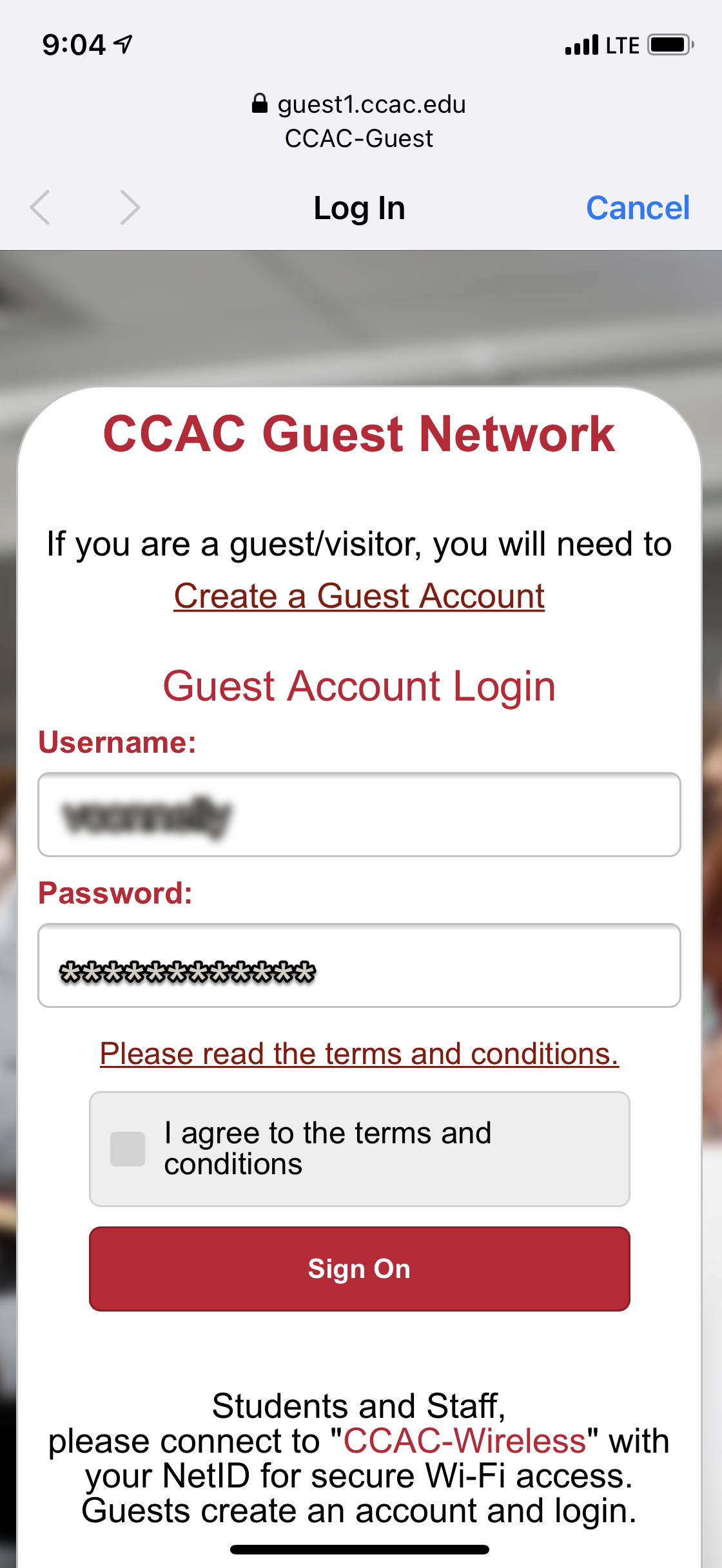722x1568 pixels.
Task: Open the CCAC-Guest page title area
Action: 360,137
